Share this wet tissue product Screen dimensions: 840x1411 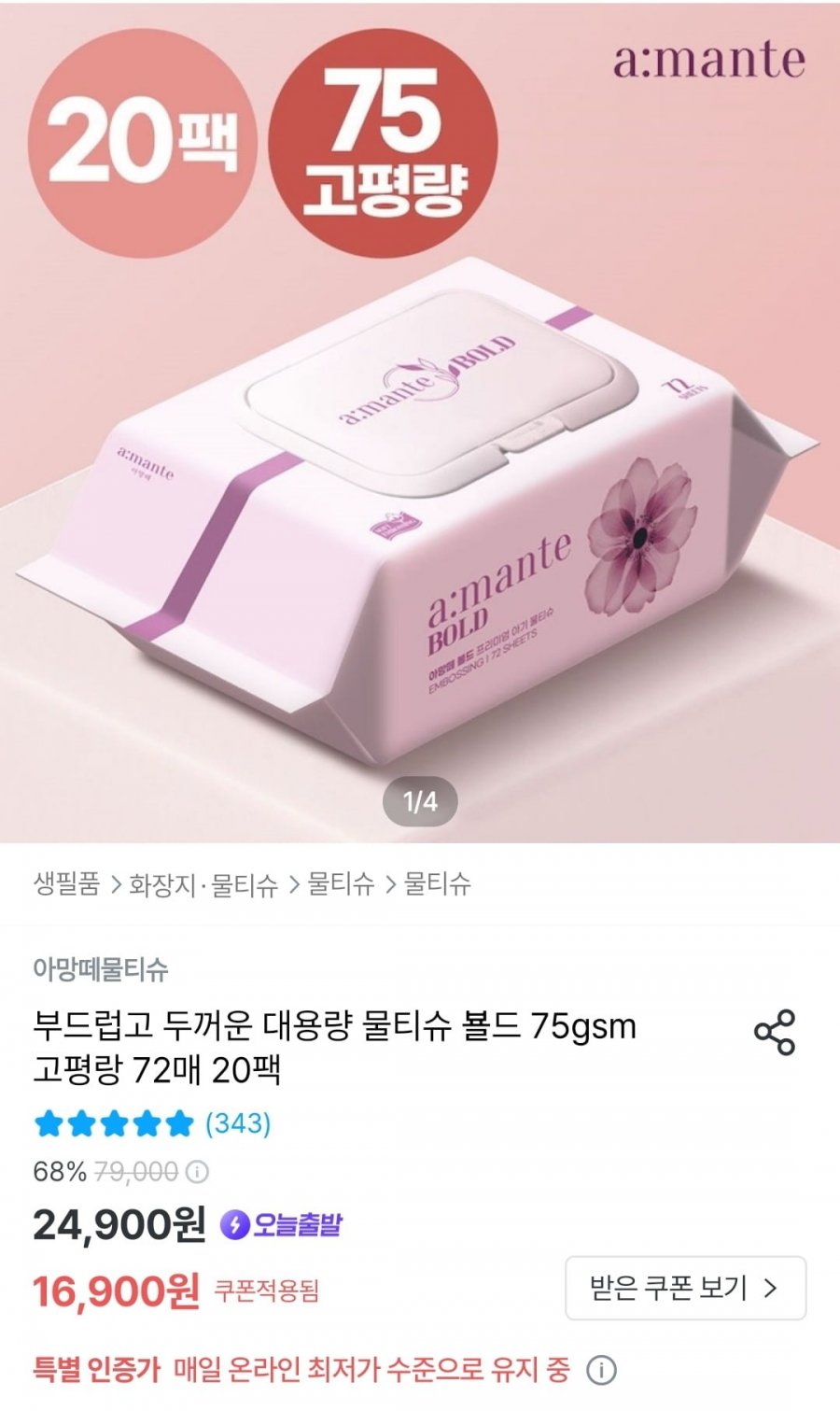pyautogui.click(x=774, y=1032)
